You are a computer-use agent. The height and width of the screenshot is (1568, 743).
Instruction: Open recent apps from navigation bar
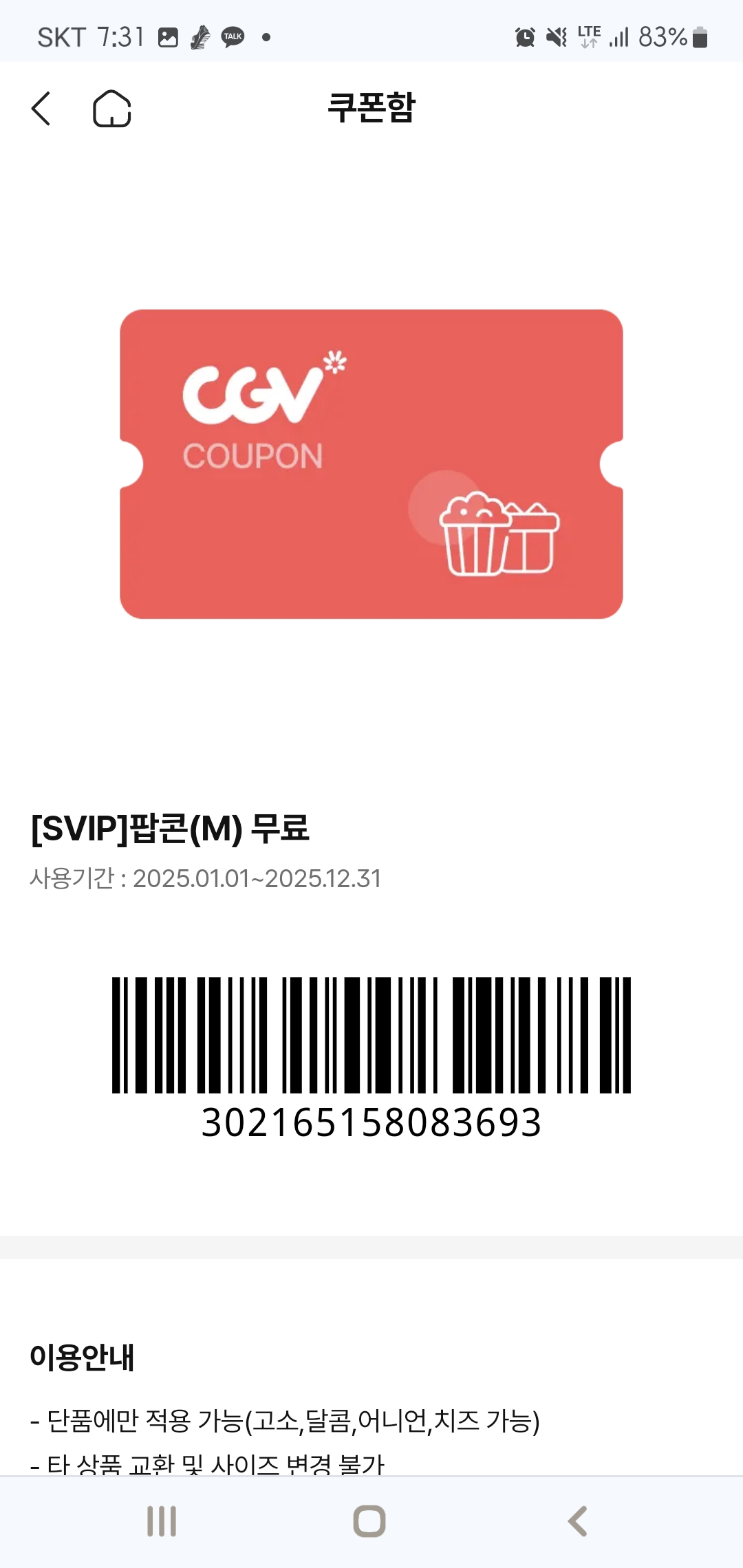coord(162,1521)
